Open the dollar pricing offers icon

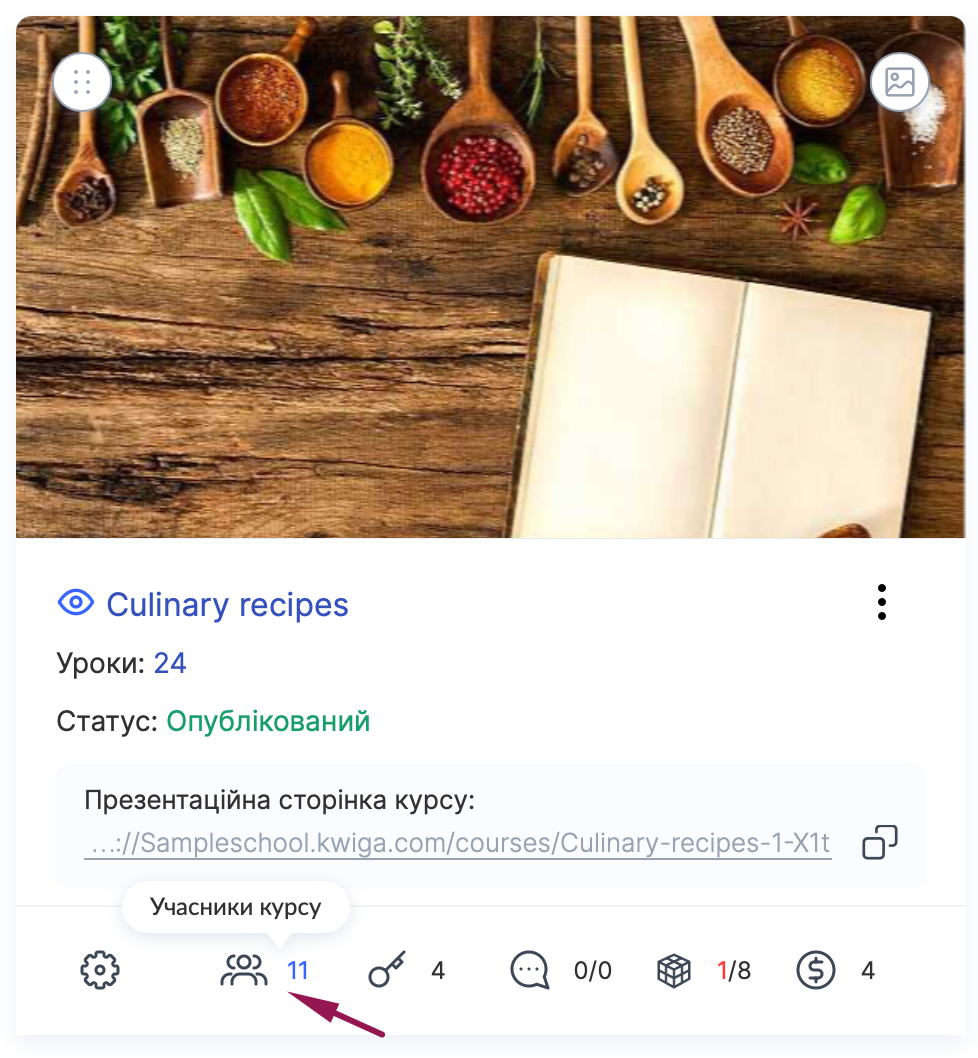click(816, 970)
